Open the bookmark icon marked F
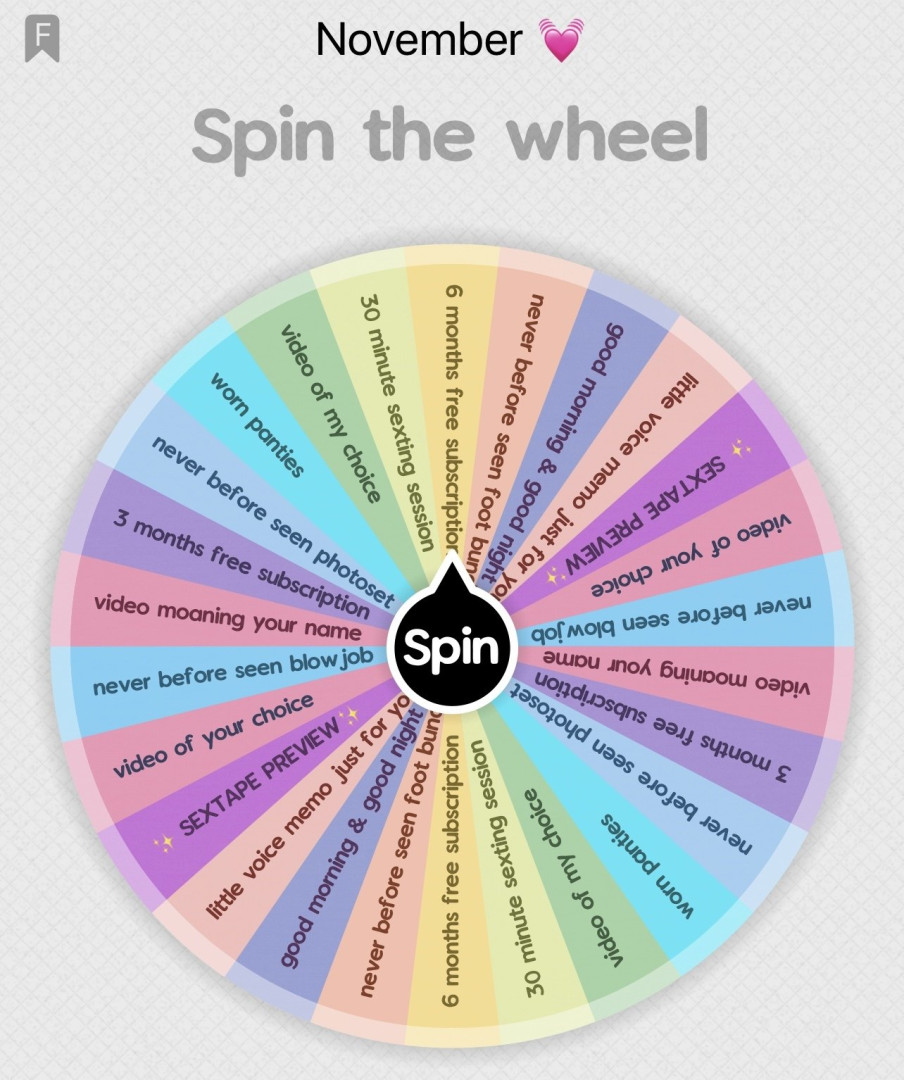This screenshot has width=904, height=1080. point(42,38)
